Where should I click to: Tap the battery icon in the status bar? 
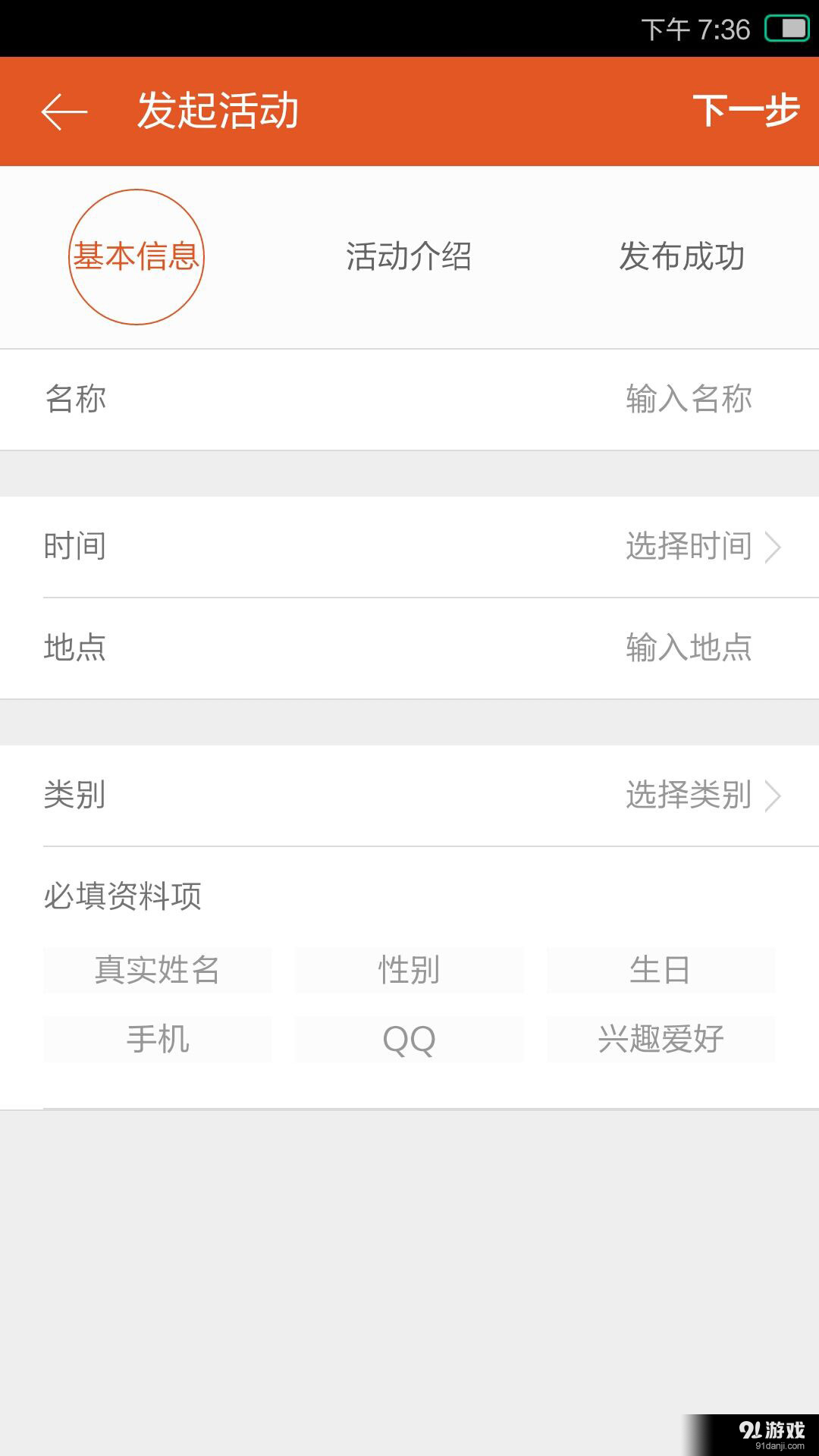pos(786,27)
